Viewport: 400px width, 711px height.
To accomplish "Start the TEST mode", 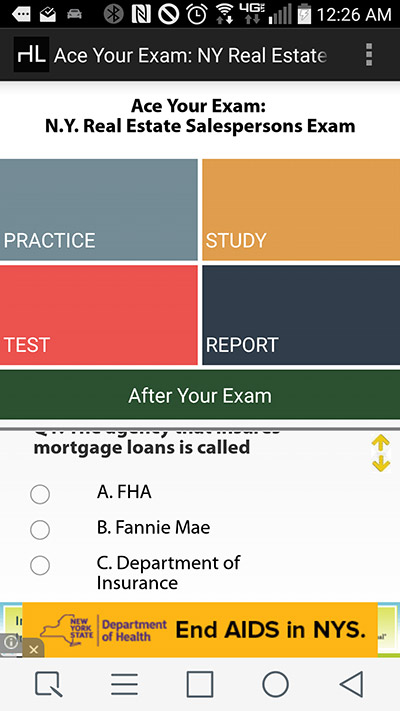I will pos(98,315).
